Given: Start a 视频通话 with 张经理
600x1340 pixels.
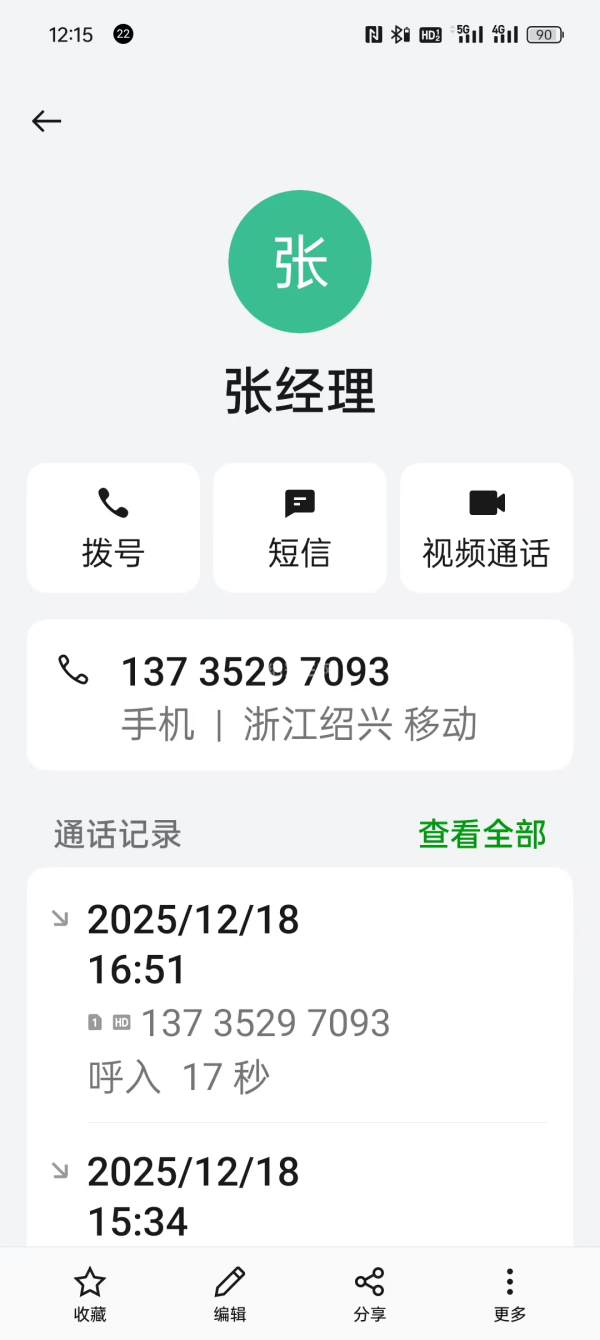Looking at the screenshot, I should 486,527.
